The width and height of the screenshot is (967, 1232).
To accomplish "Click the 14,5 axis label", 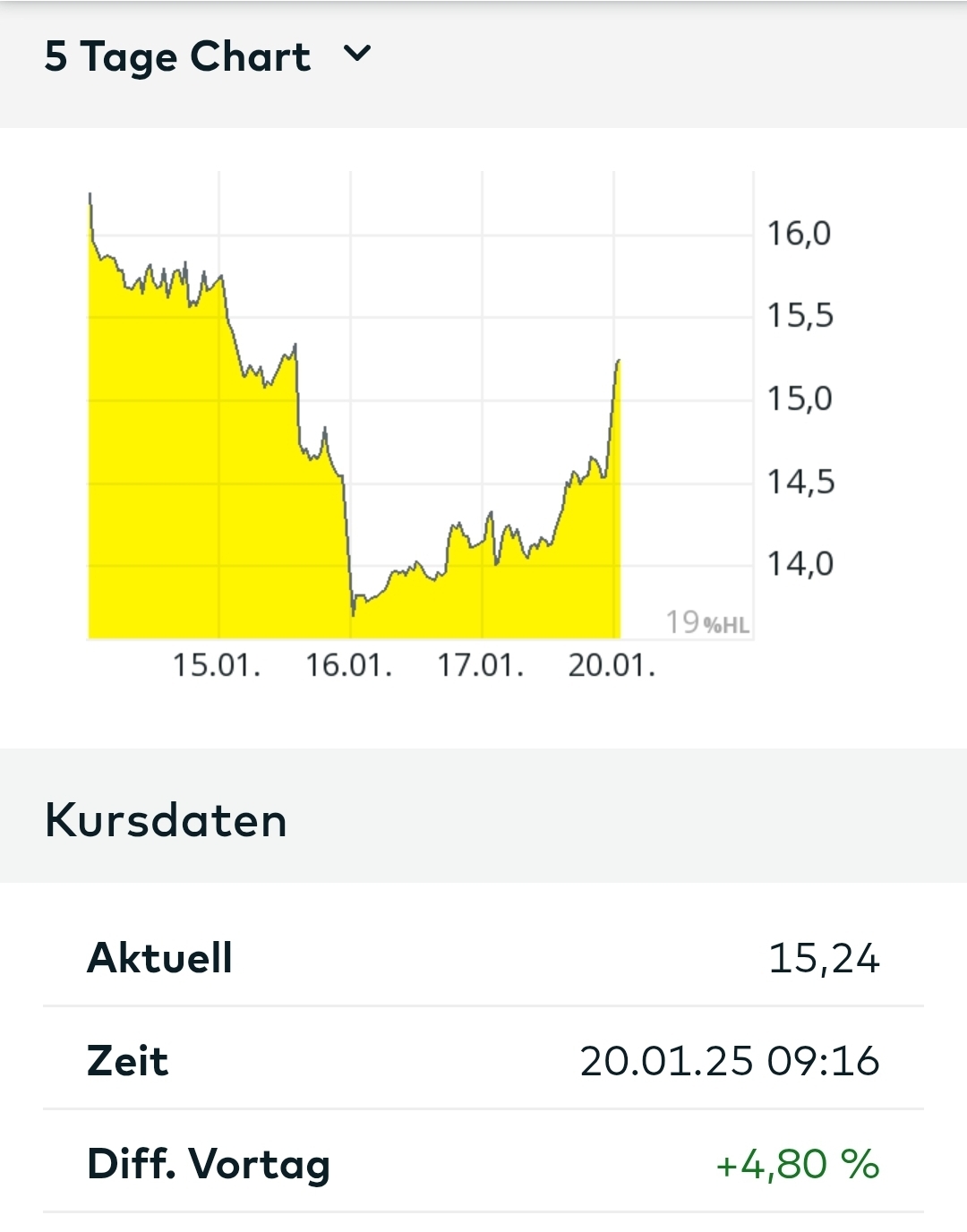I will point(800,483).
